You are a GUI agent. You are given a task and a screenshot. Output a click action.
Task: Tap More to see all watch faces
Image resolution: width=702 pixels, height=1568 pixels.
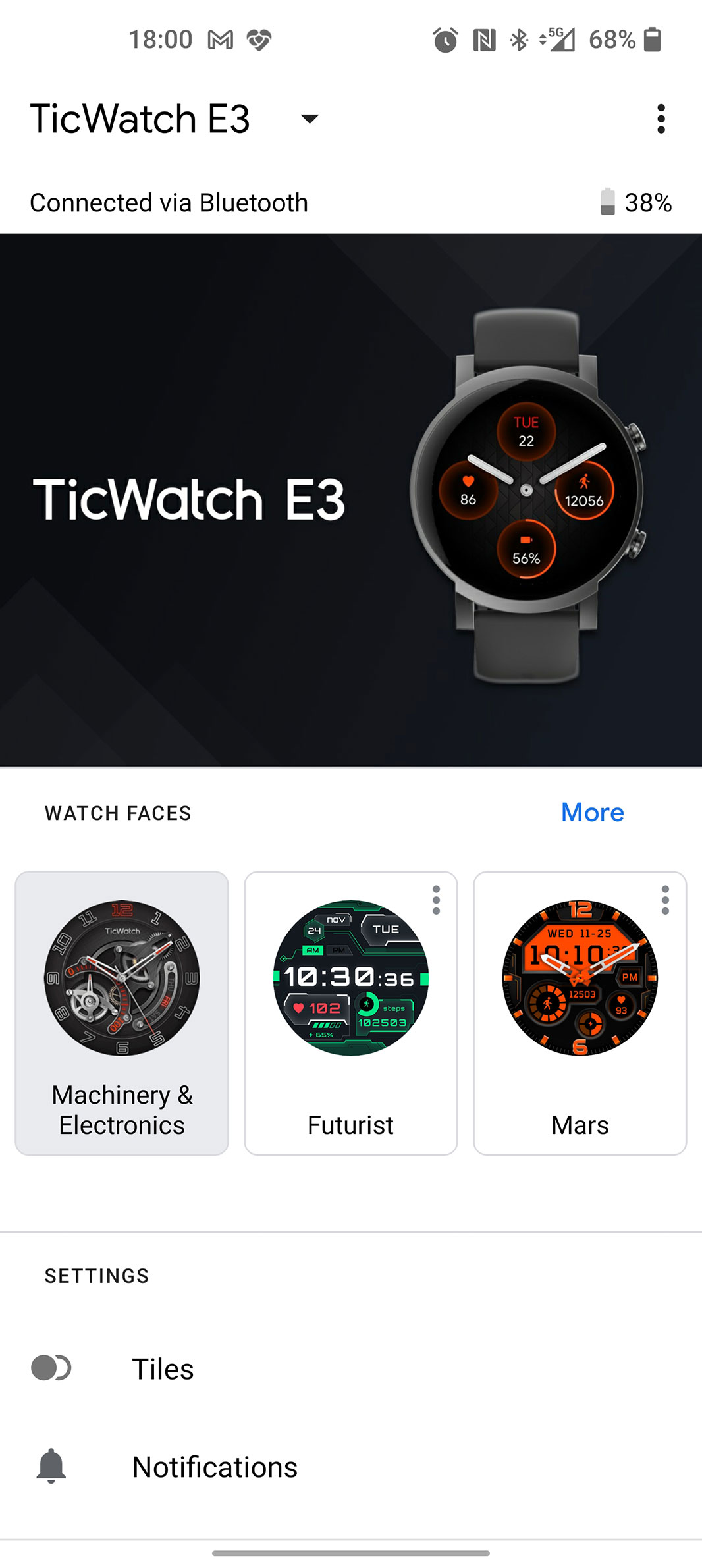point(592,813)
